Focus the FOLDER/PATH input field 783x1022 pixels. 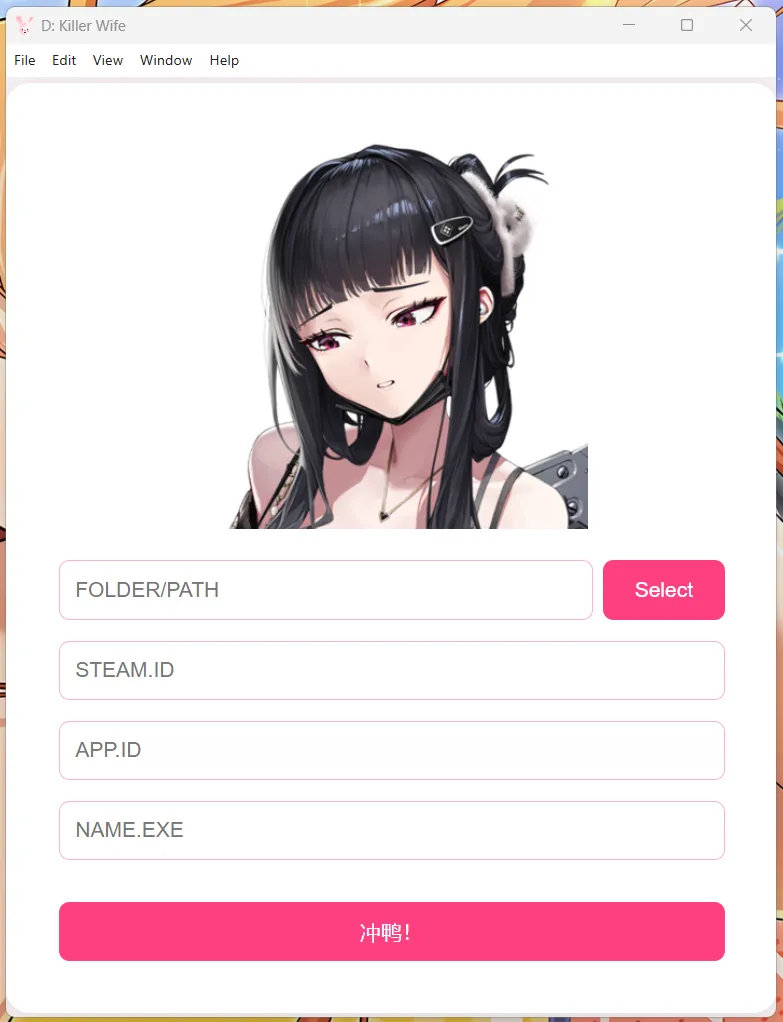click(325, 590)
